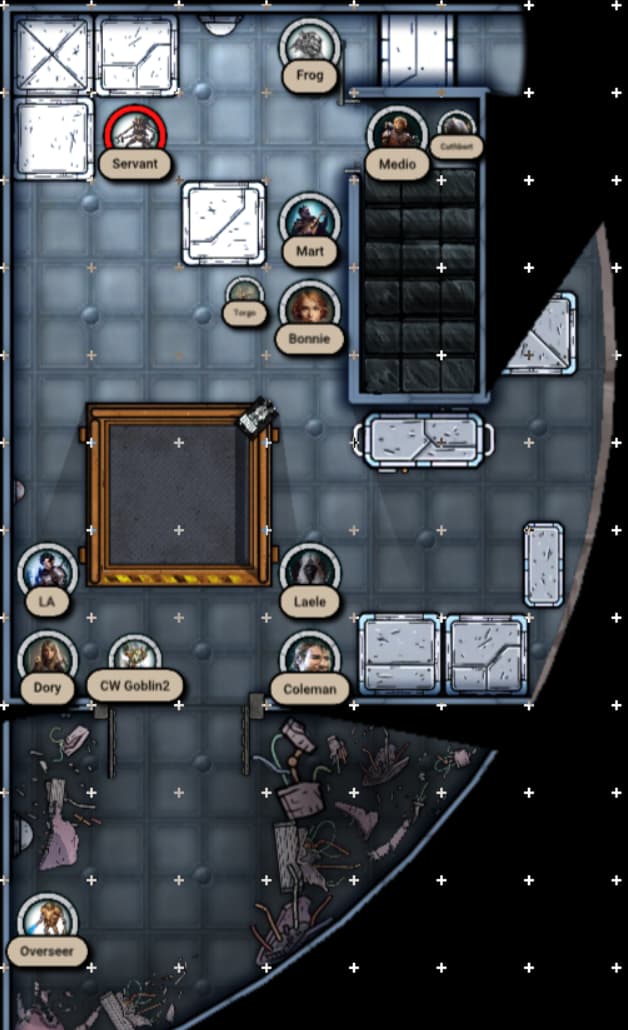Tap the small Torgo token
628x1030 pixels.
point(244,294)
